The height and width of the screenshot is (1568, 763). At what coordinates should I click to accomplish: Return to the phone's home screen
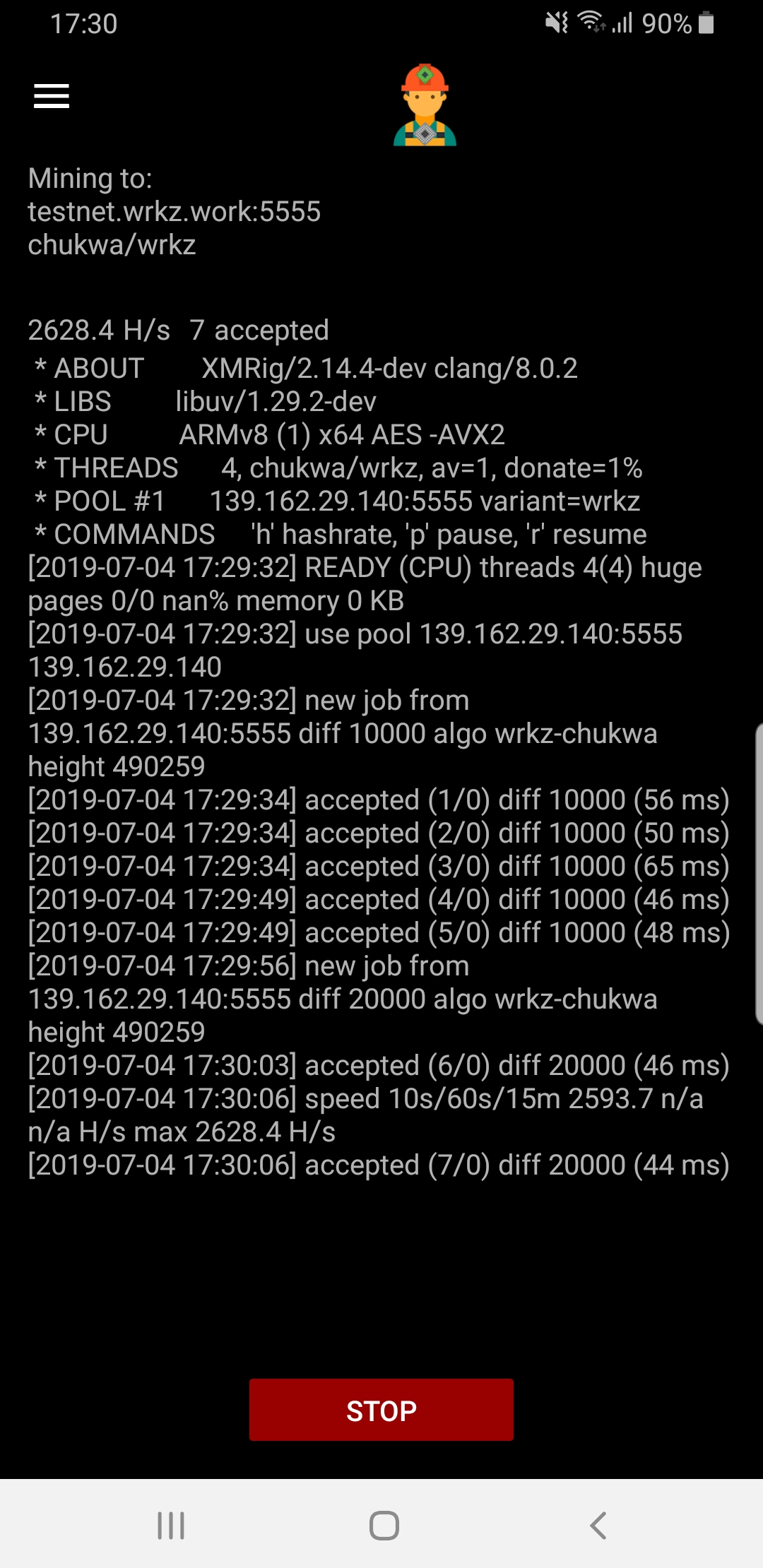[384, 1526]
